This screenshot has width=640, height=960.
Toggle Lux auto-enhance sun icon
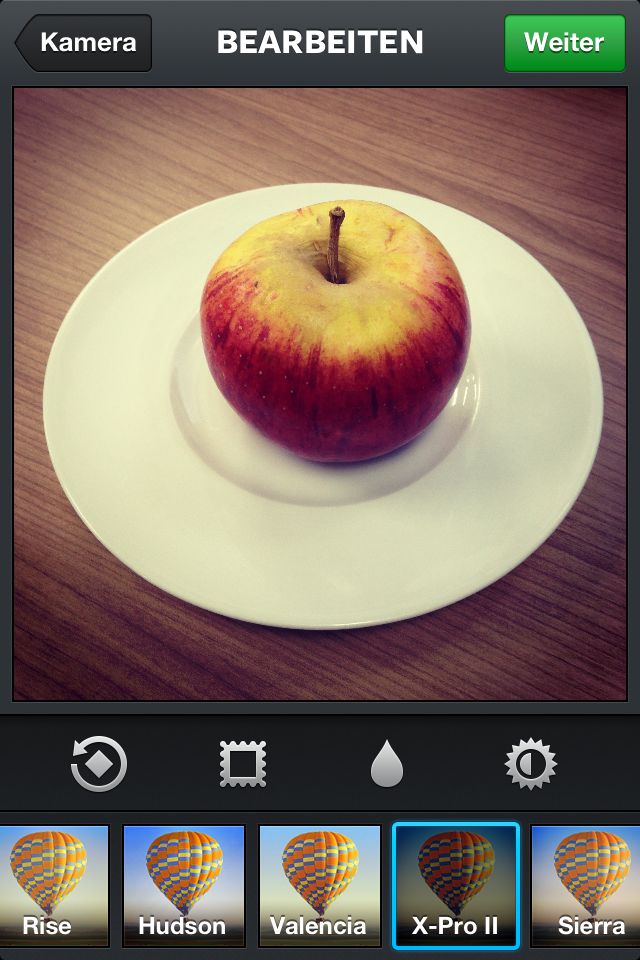click(x=530, y=765)
